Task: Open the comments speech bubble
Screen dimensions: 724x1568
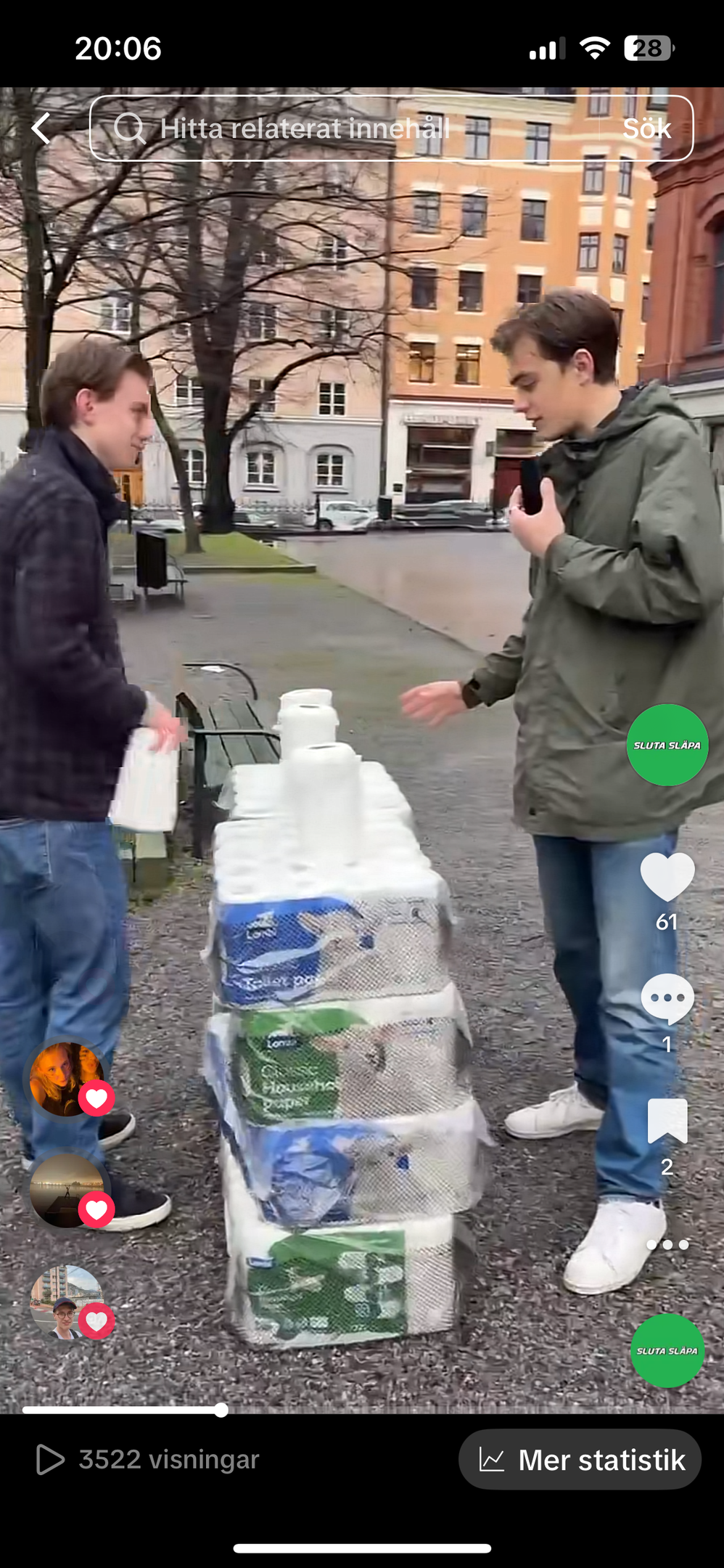Action: (667, 999)
